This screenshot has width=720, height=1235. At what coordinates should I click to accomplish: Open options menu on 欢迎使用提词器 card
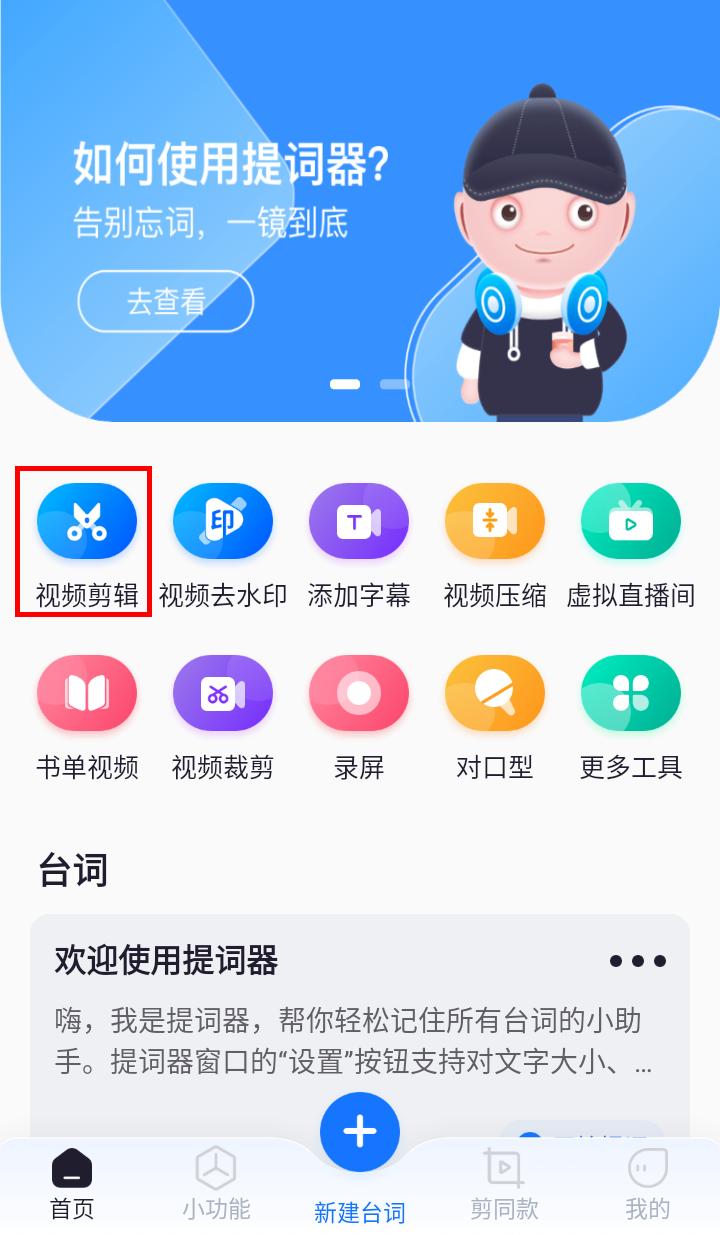tap(637, 960)
